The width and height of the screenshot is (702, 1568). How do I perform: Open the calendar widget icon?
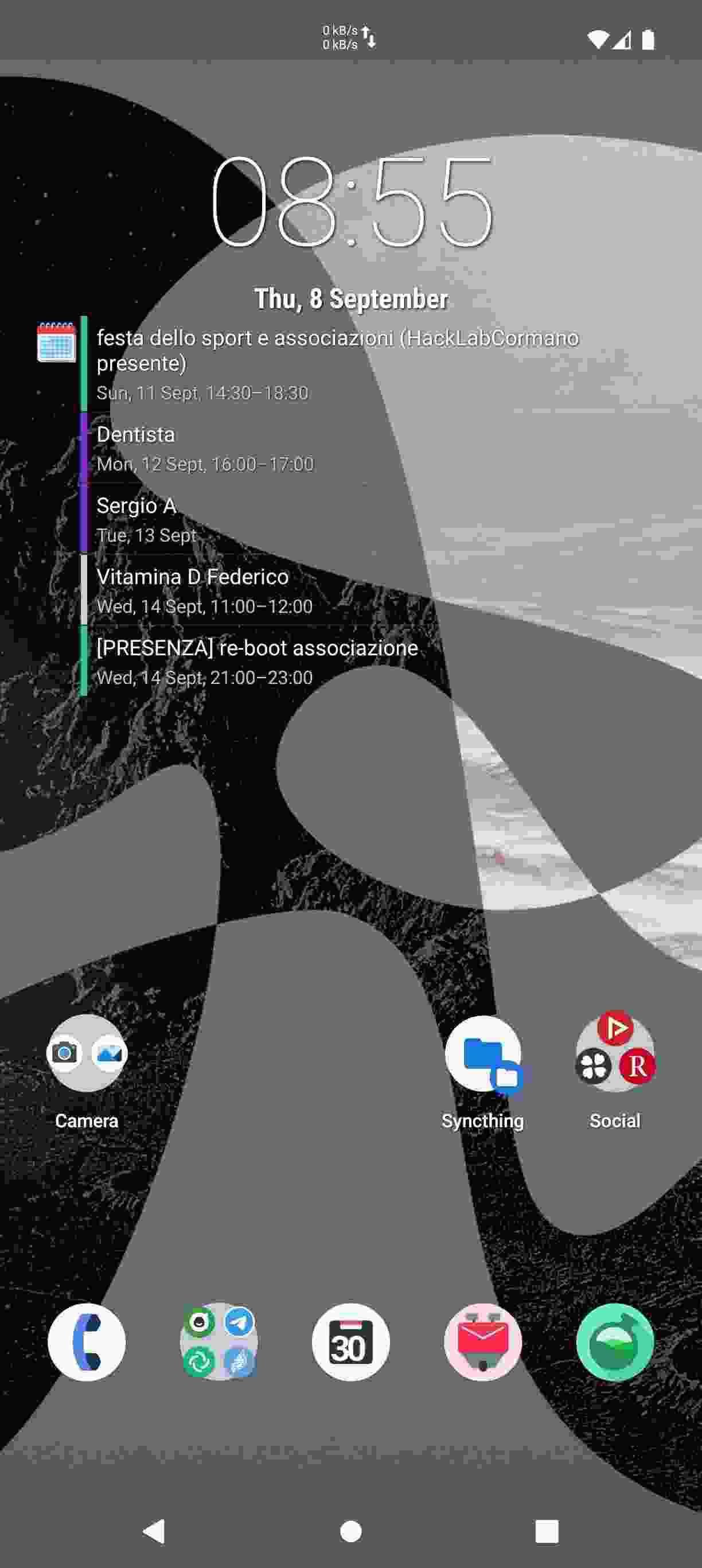(x=56, y=342)
